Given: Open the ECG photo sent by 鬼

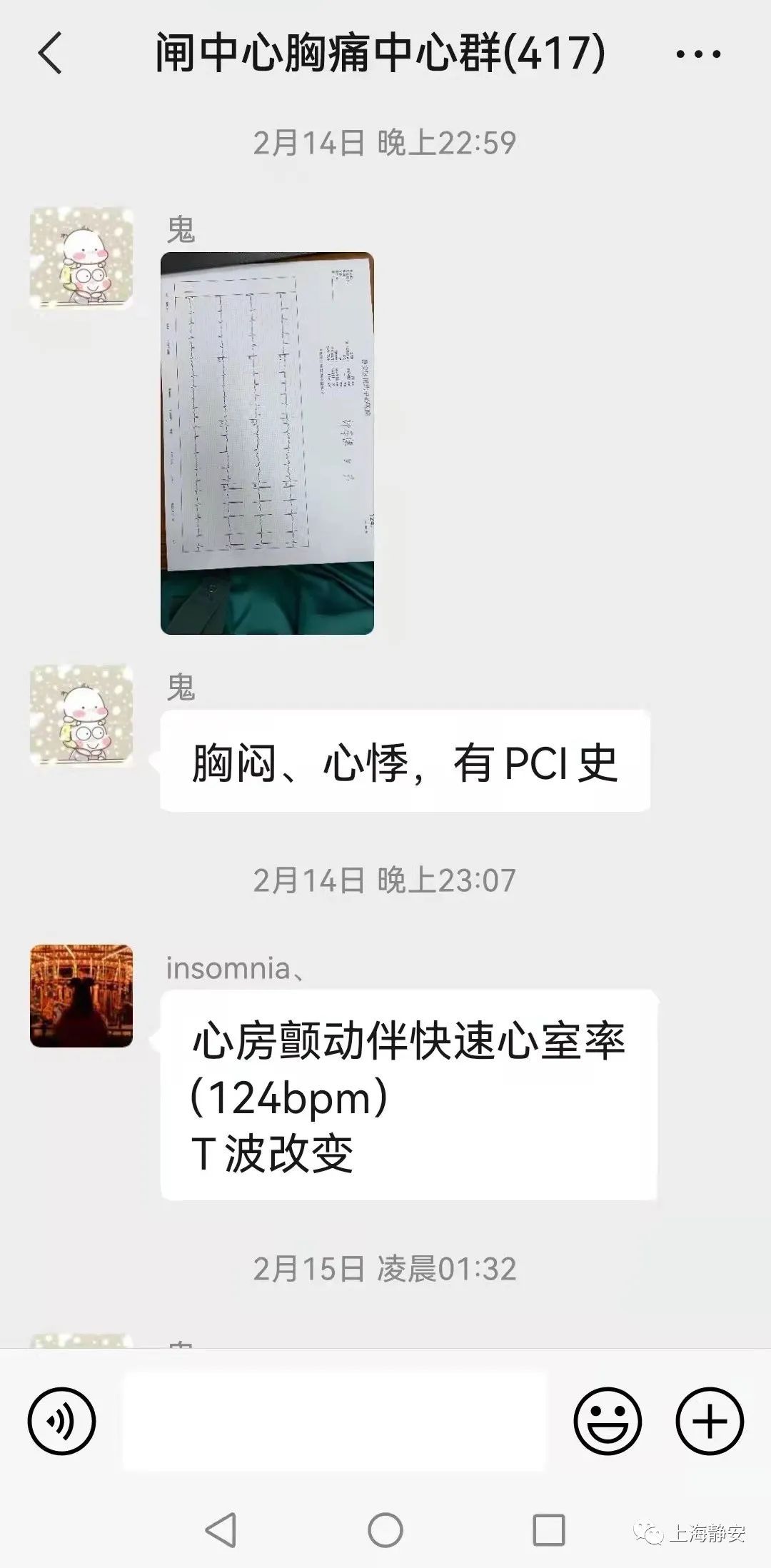Looking at the screenshot, I should click(x=267, y=443).
